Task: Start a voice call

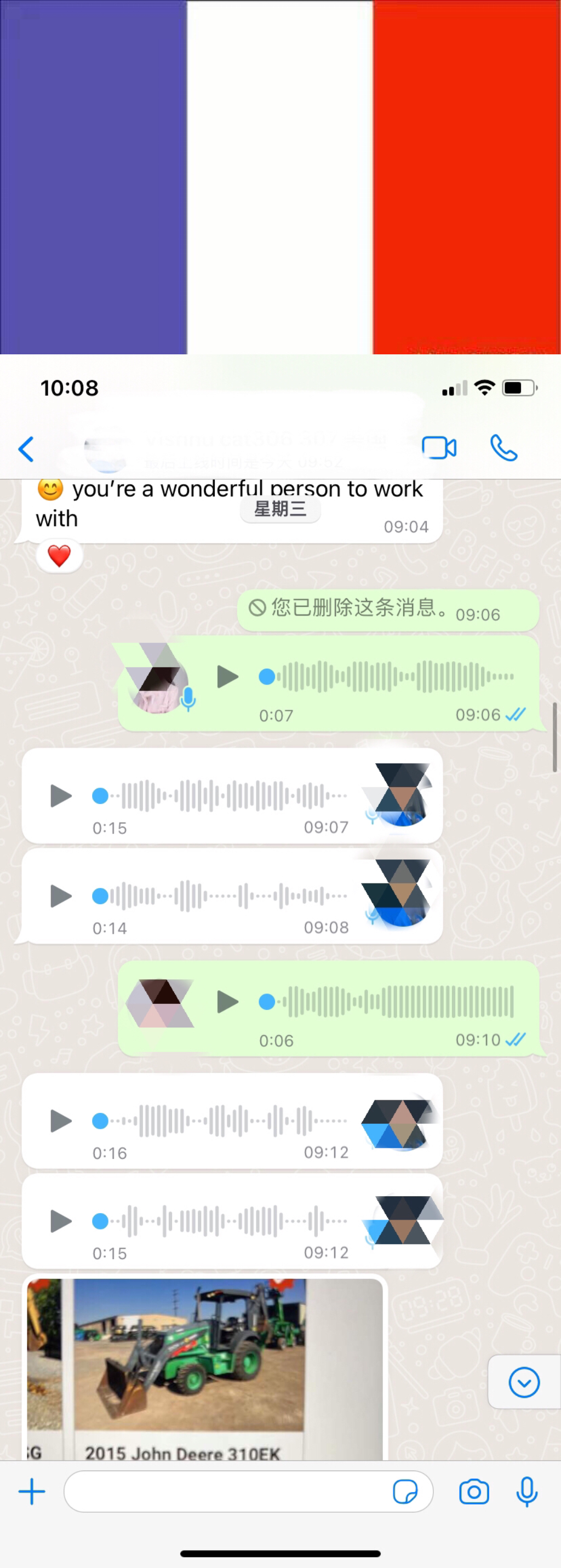Action: pos(503,449)
